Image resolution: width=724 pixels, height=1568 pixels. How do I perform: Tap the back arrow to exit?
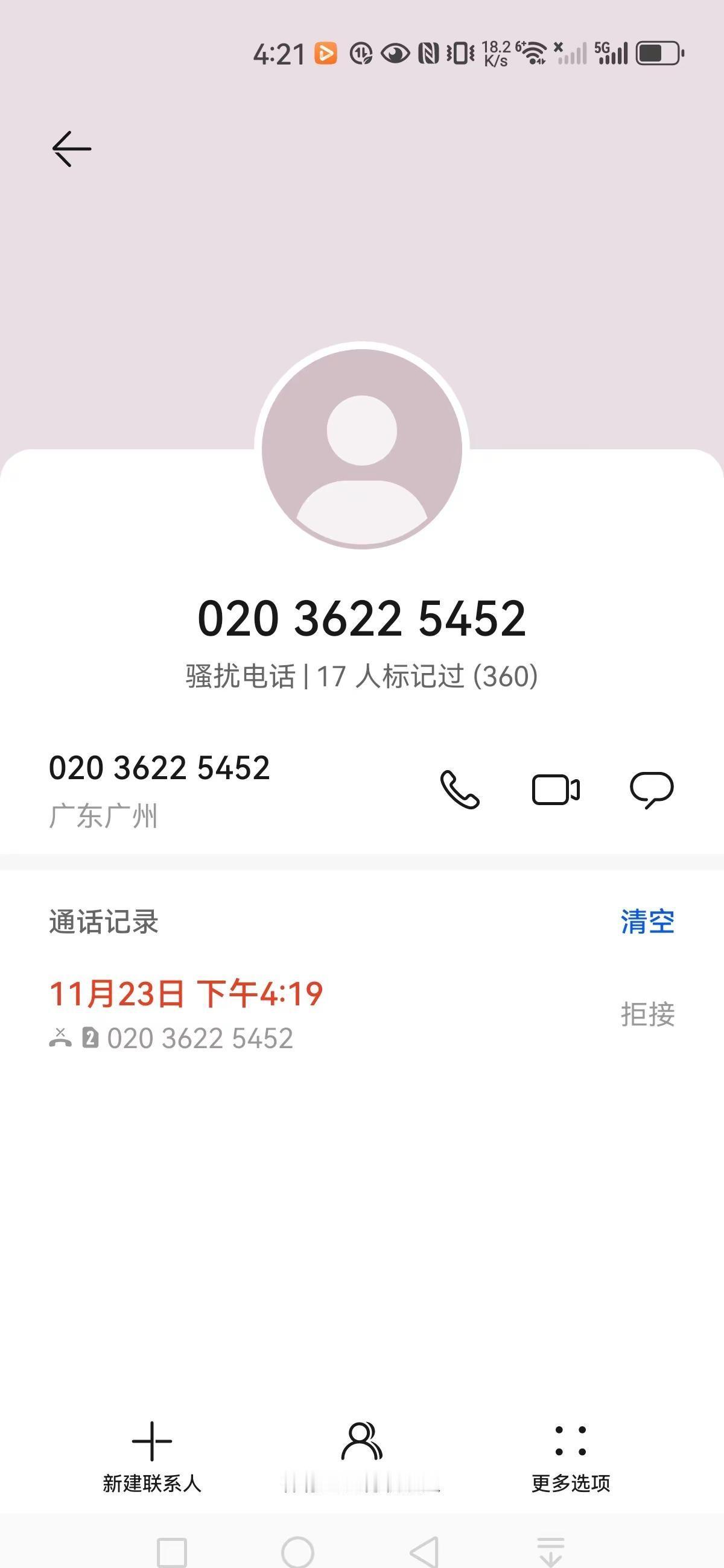click(x=71, y=148)
